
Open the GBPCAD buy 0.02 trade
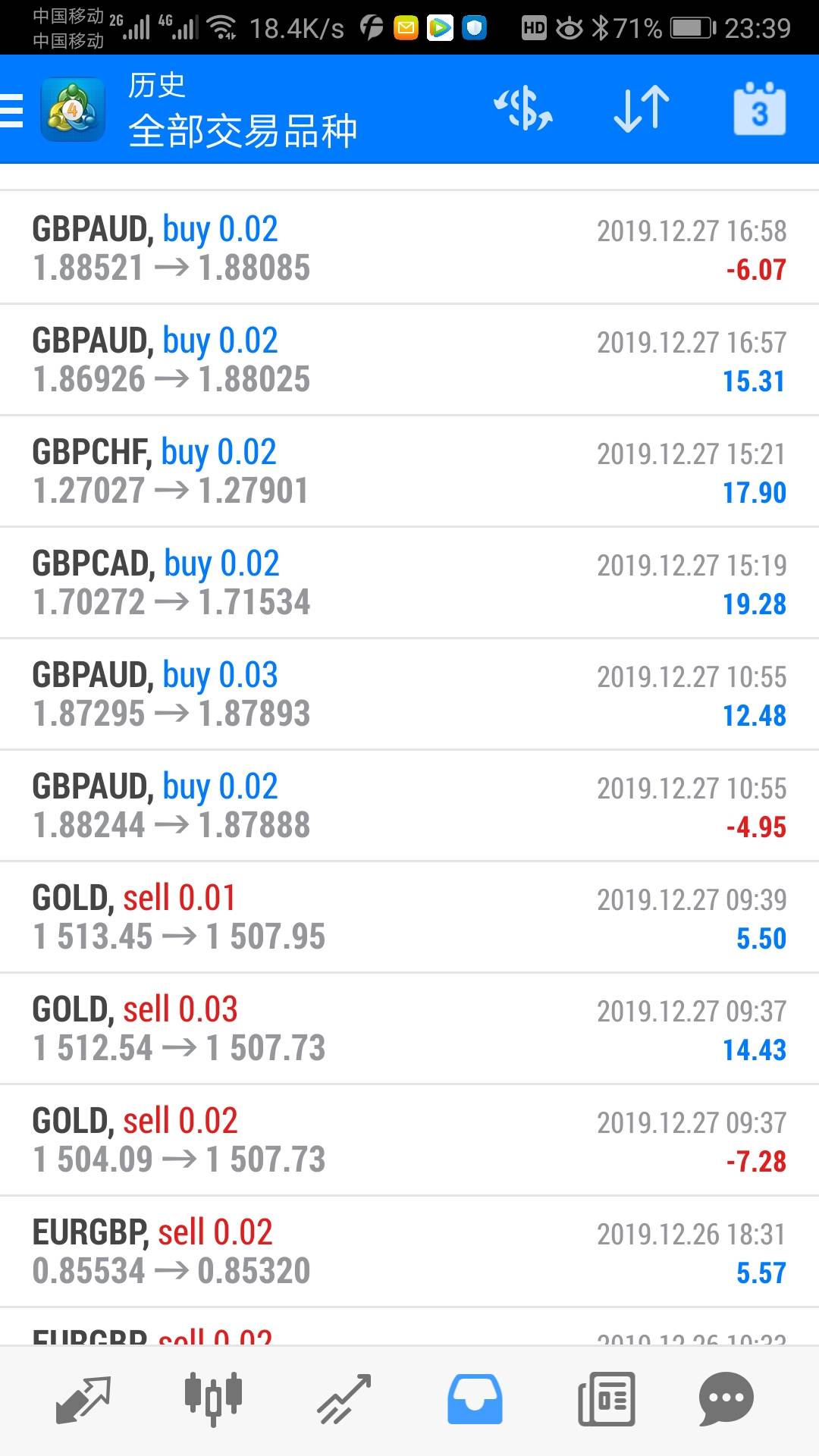pyautogui.click(x=409, y=582)
